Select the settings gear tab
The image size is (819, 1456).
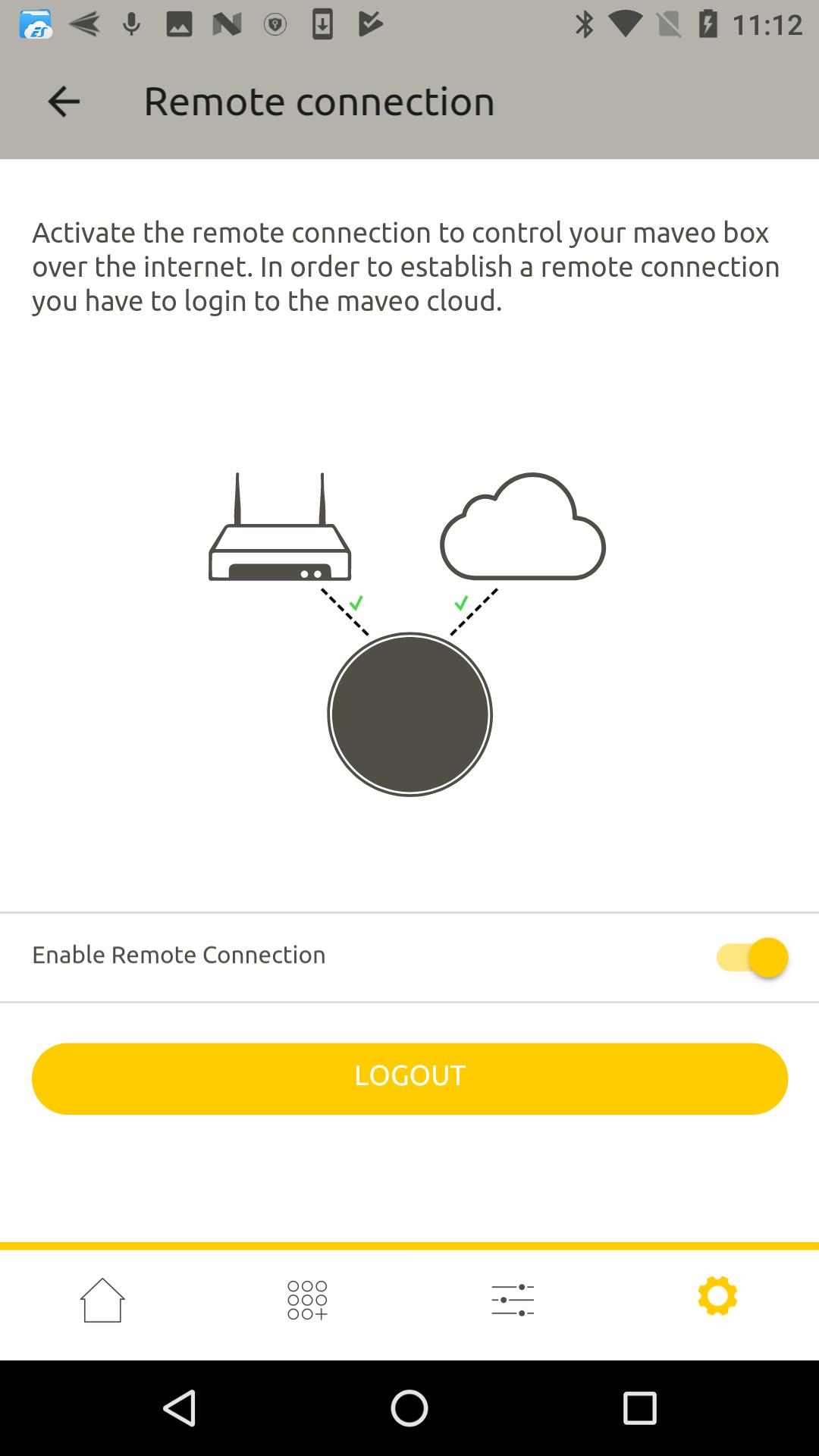717,1296
